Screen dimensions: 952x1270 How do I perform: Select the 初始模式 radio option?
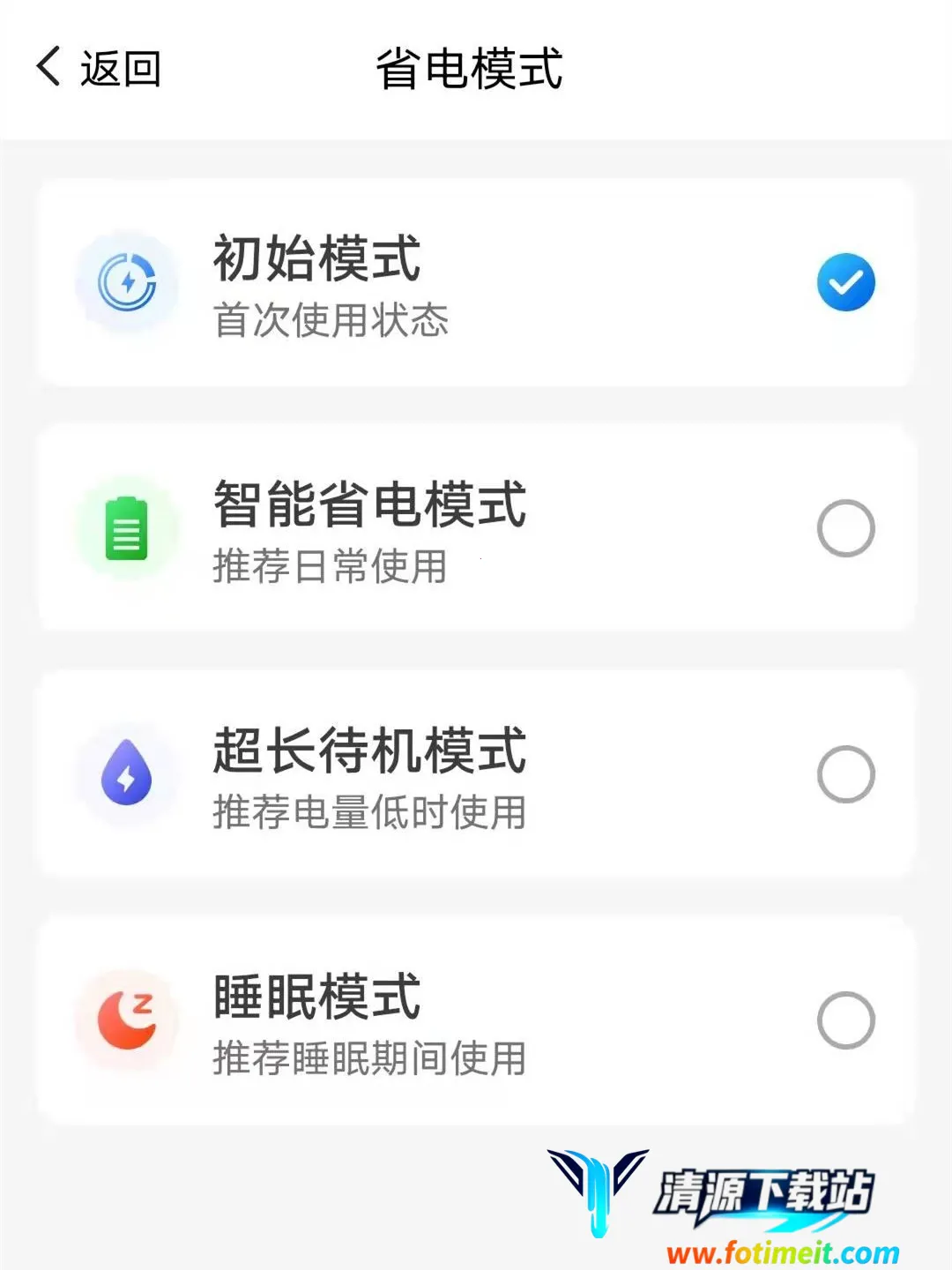(845, 282)
